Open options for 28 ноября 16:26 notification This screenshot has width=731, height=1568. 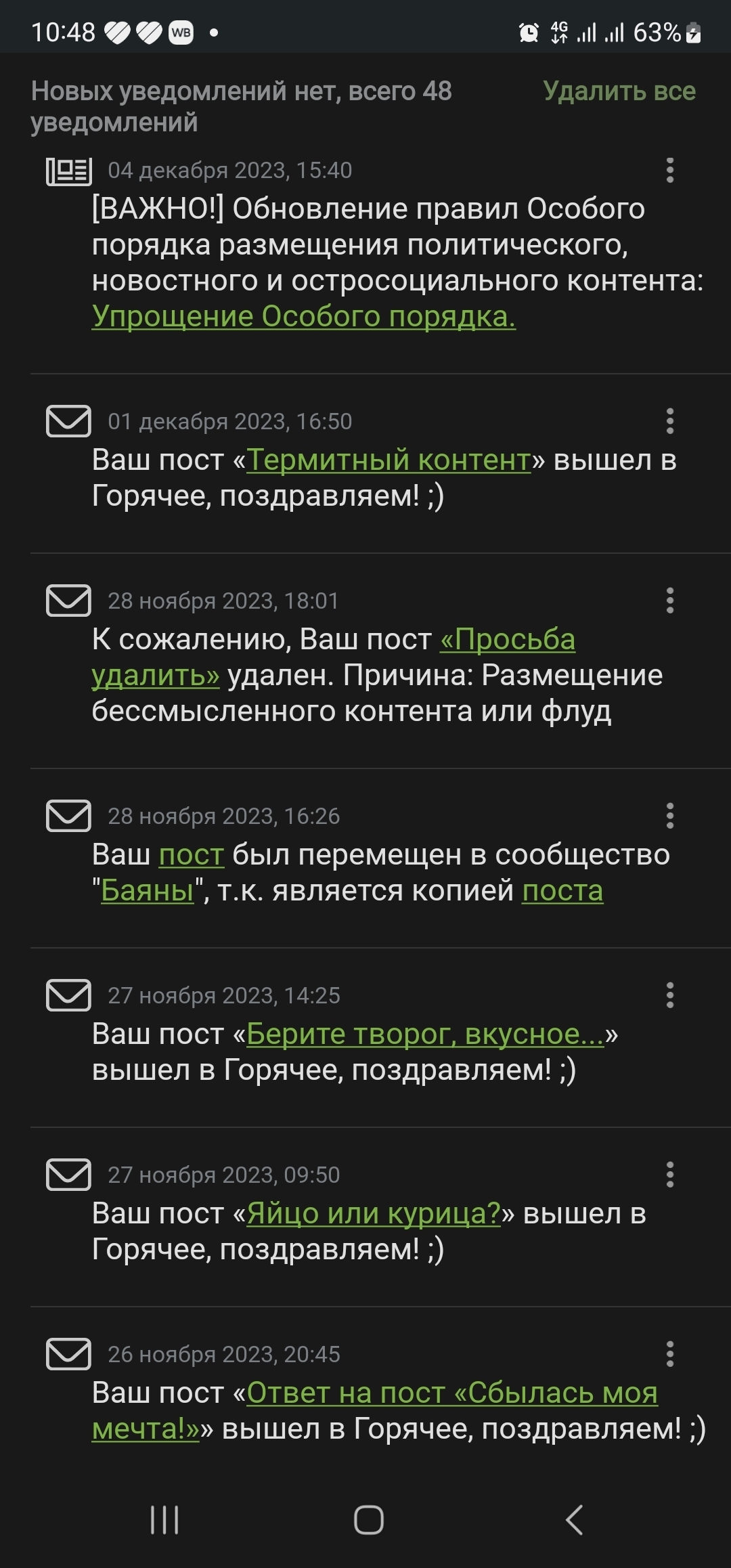[x=669, y=816]
